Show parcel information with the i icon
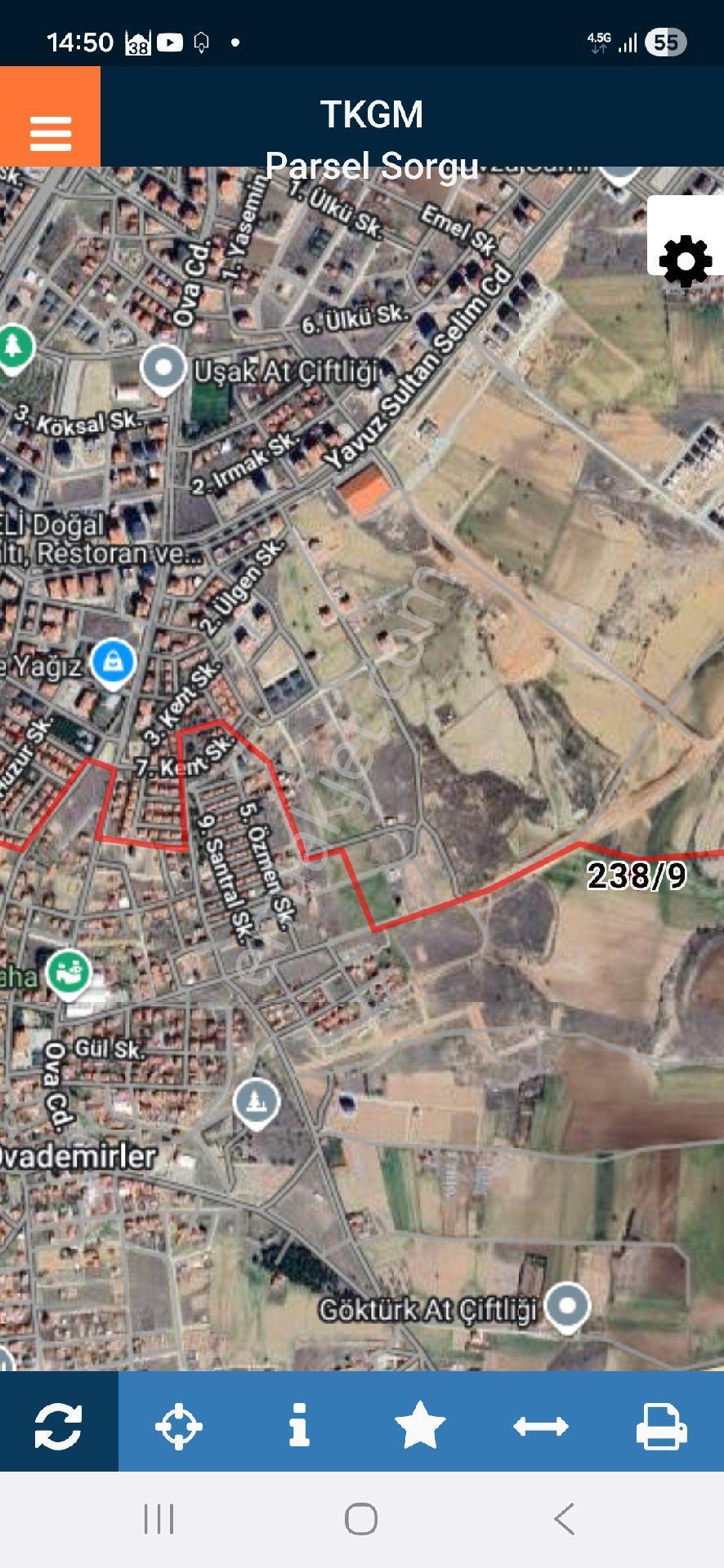 coord(300,1426)
